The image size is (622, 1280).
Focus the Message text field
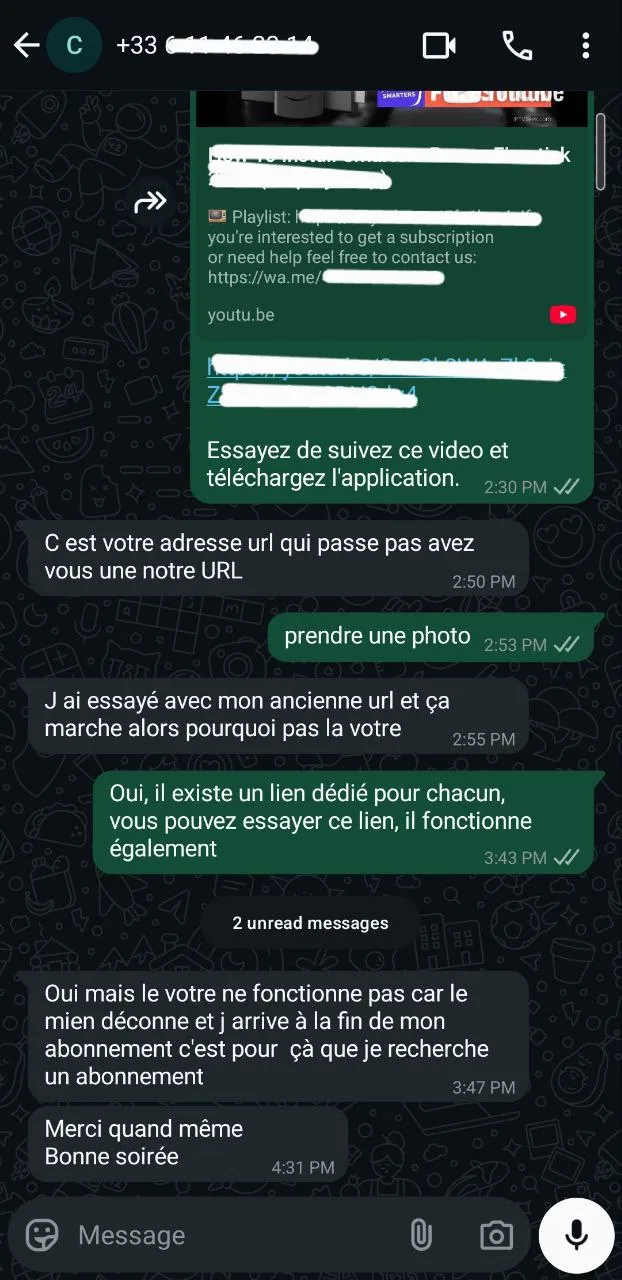coord(230,1235)
